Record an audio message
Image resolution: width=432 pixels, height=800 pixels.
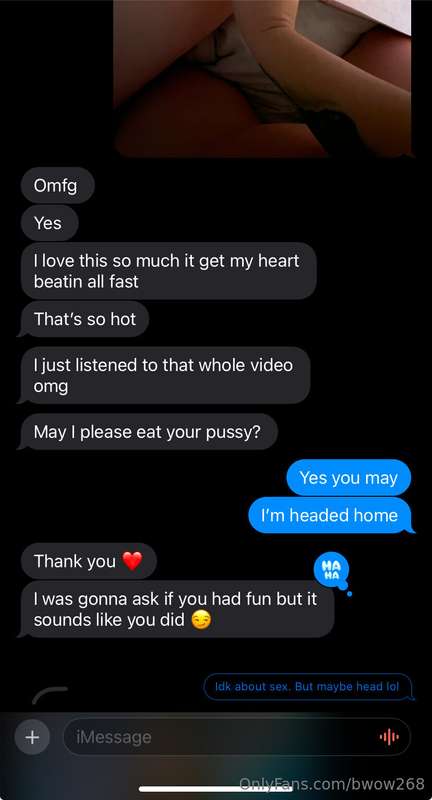coord(389,737)
